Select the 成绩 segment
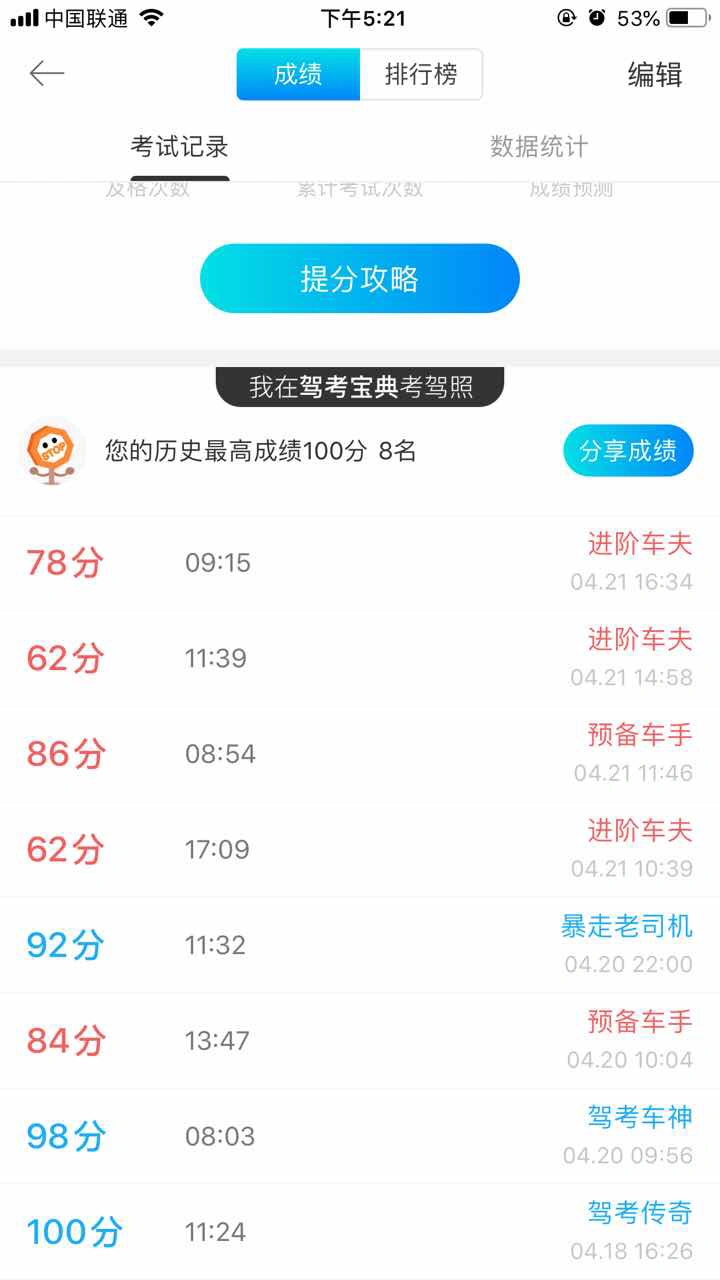Image resolution: width=720 pixels, height=1280 pixels. (x=298, y=75)
